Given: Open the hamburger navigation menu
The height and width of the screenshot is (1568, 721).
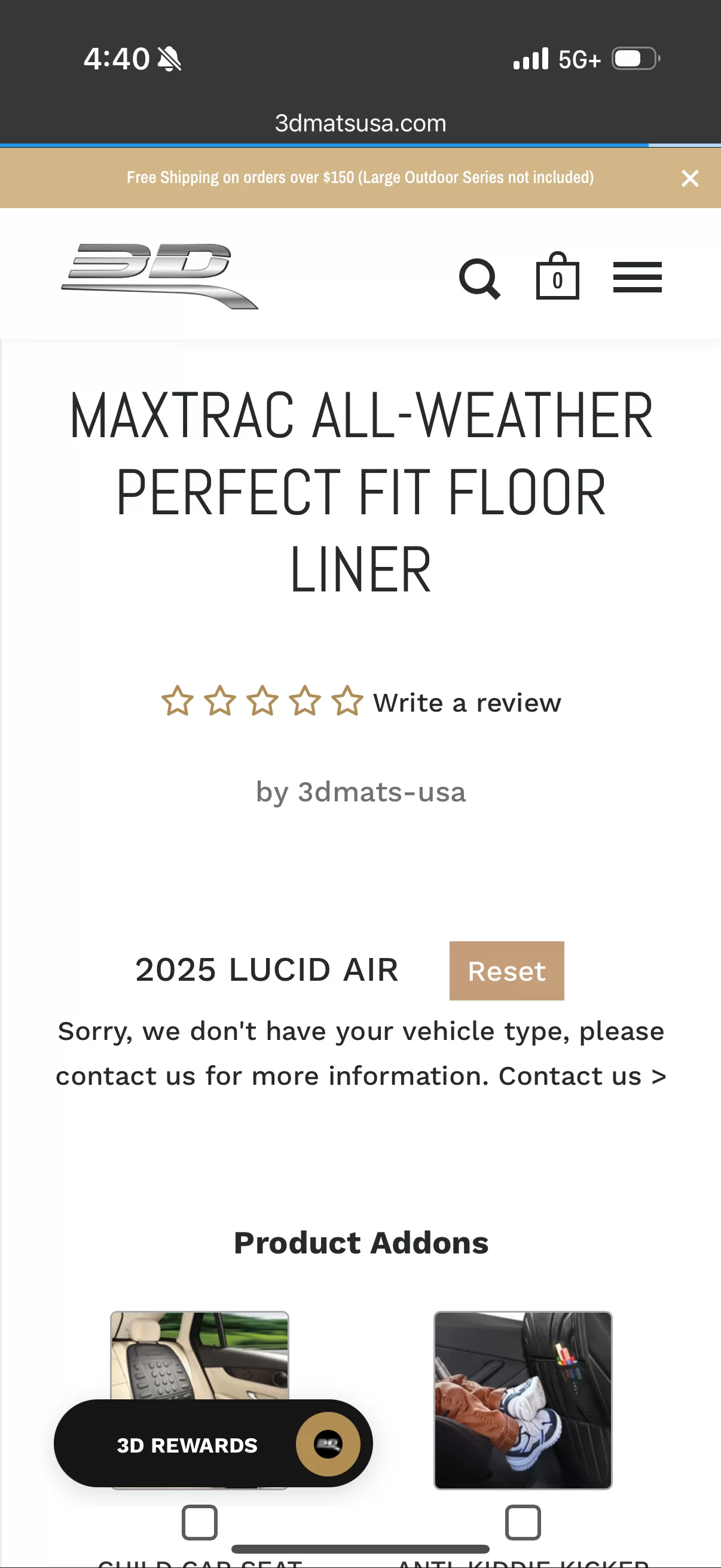Looking at the screenshot, I should click(637, 277).
